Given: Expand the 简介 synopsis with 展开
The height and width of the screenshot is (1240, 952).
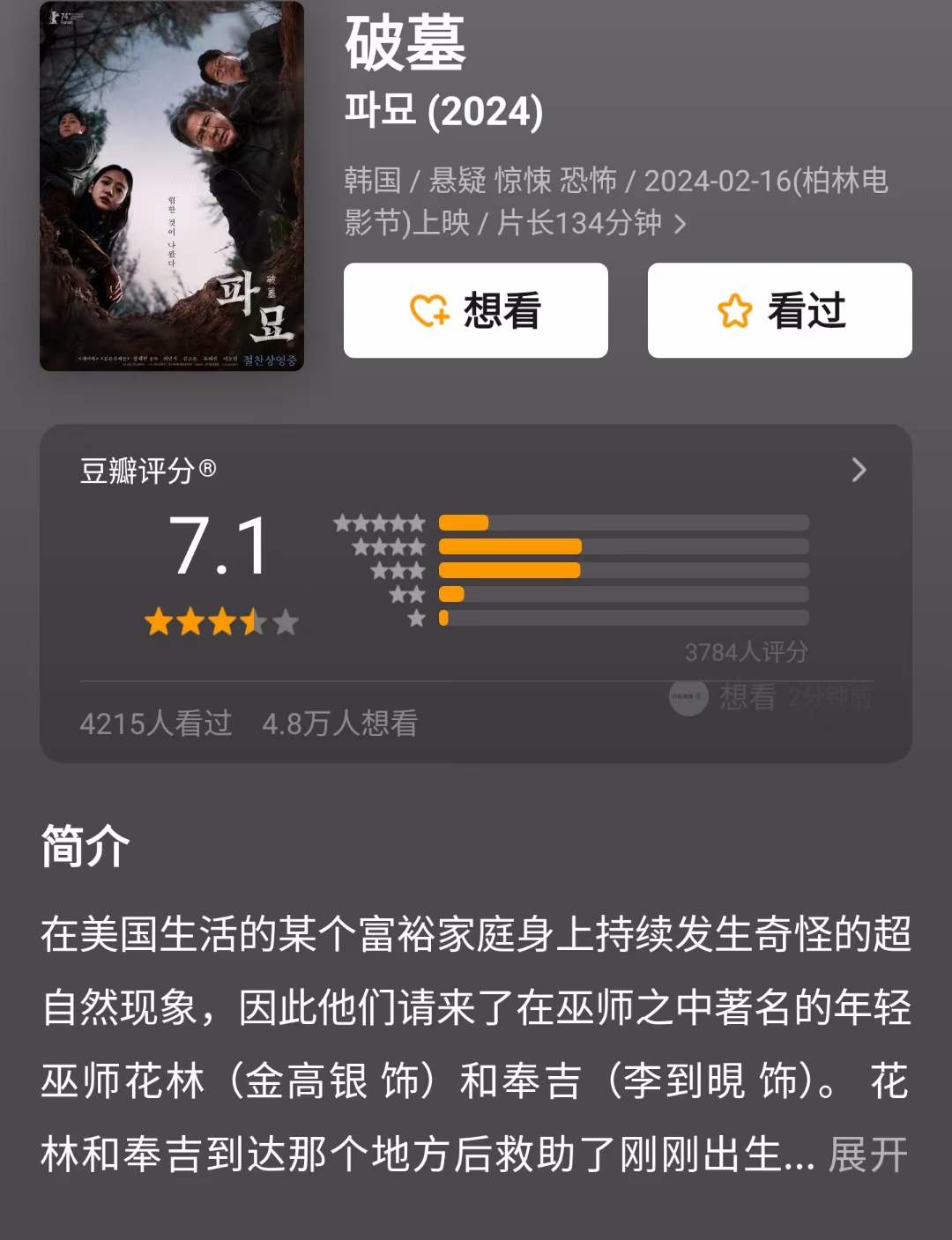Looking at the screenshot, I should 867,1155.
